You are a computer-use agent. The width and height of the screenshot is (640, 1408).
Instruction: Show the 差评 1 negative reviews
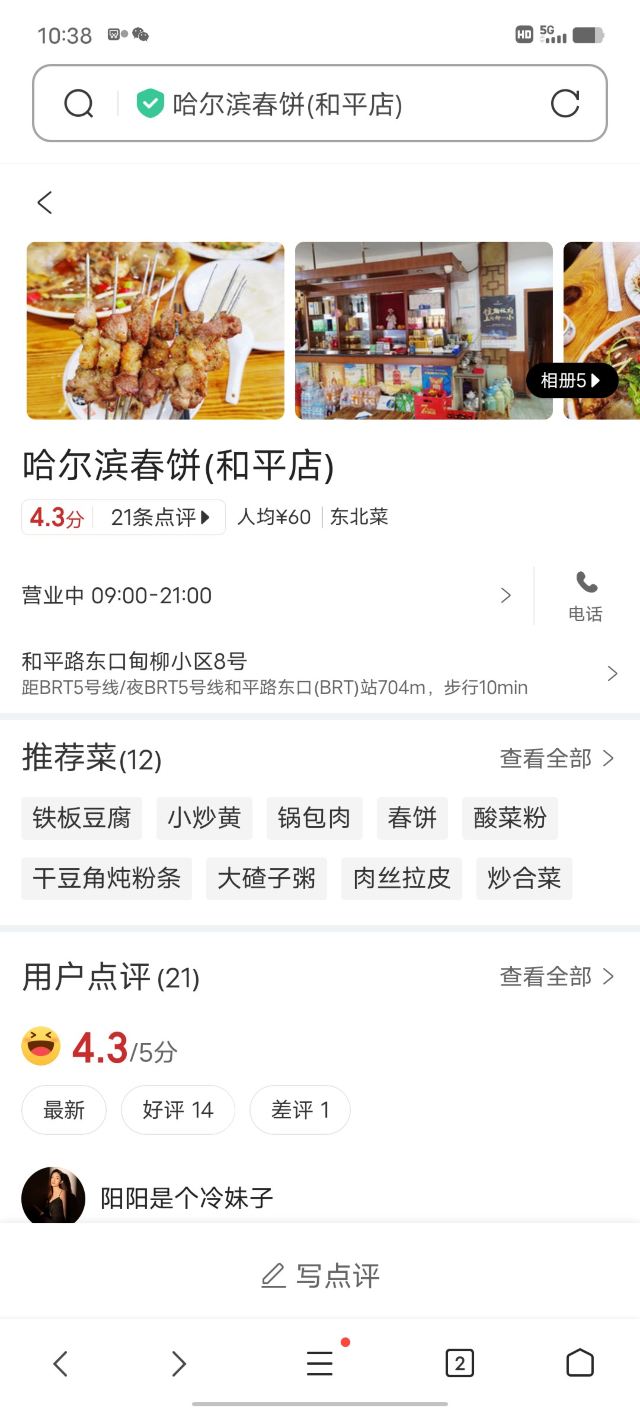pyautogui.click(x=300, y=1110)
